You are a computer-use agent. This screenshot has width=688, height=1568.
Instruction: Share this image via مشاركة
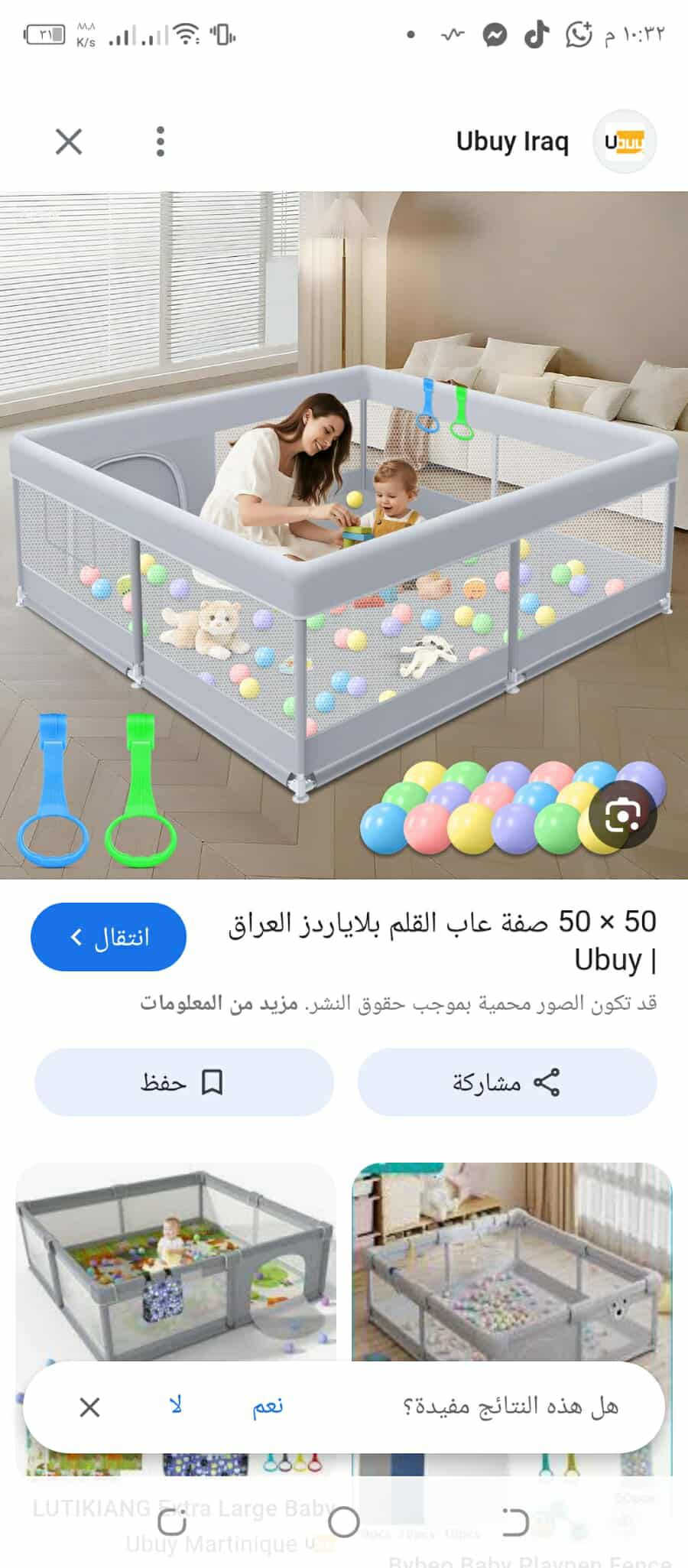[507, 1082]
